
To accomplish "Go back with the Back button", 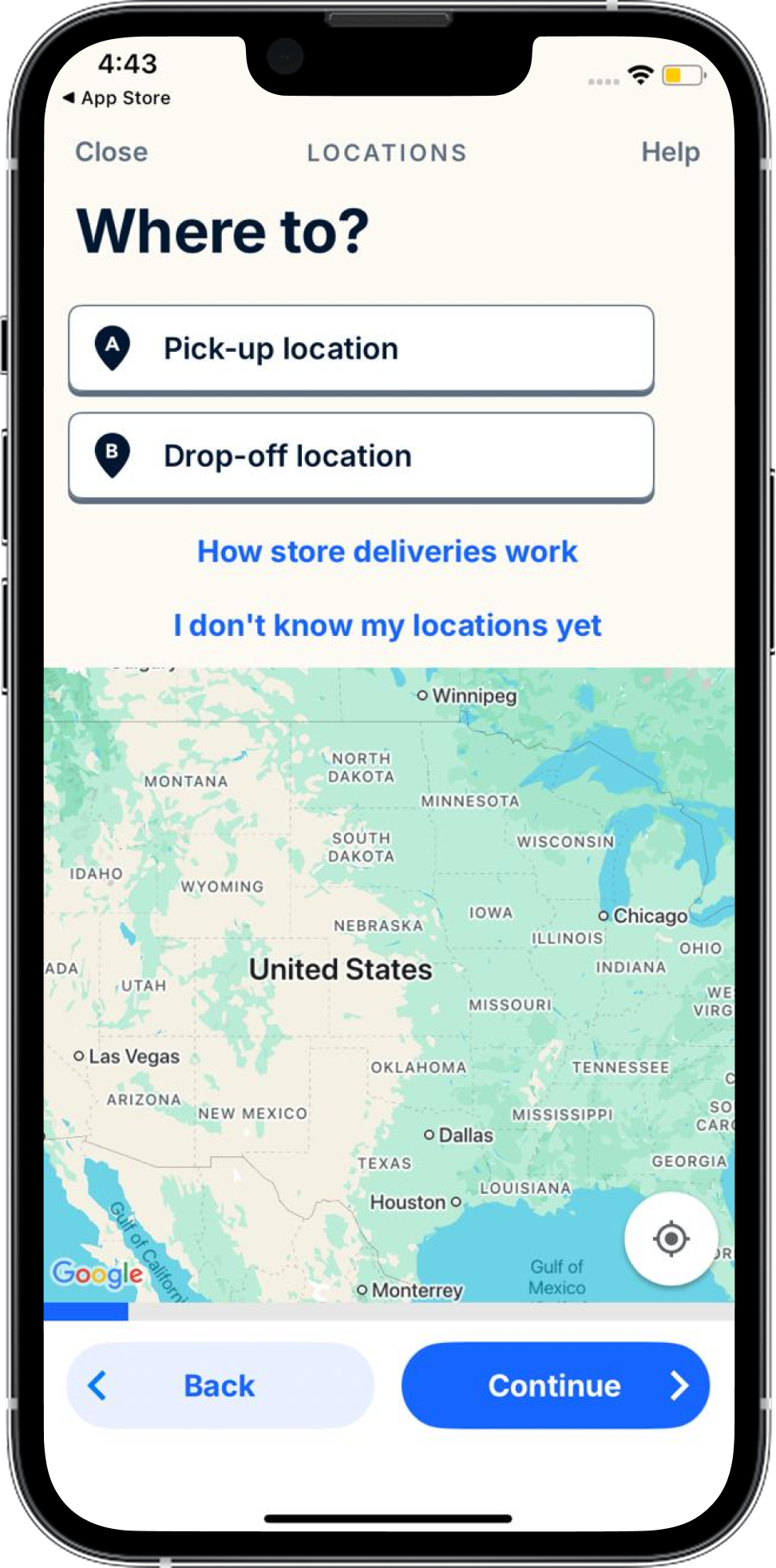I will 220,1385.
